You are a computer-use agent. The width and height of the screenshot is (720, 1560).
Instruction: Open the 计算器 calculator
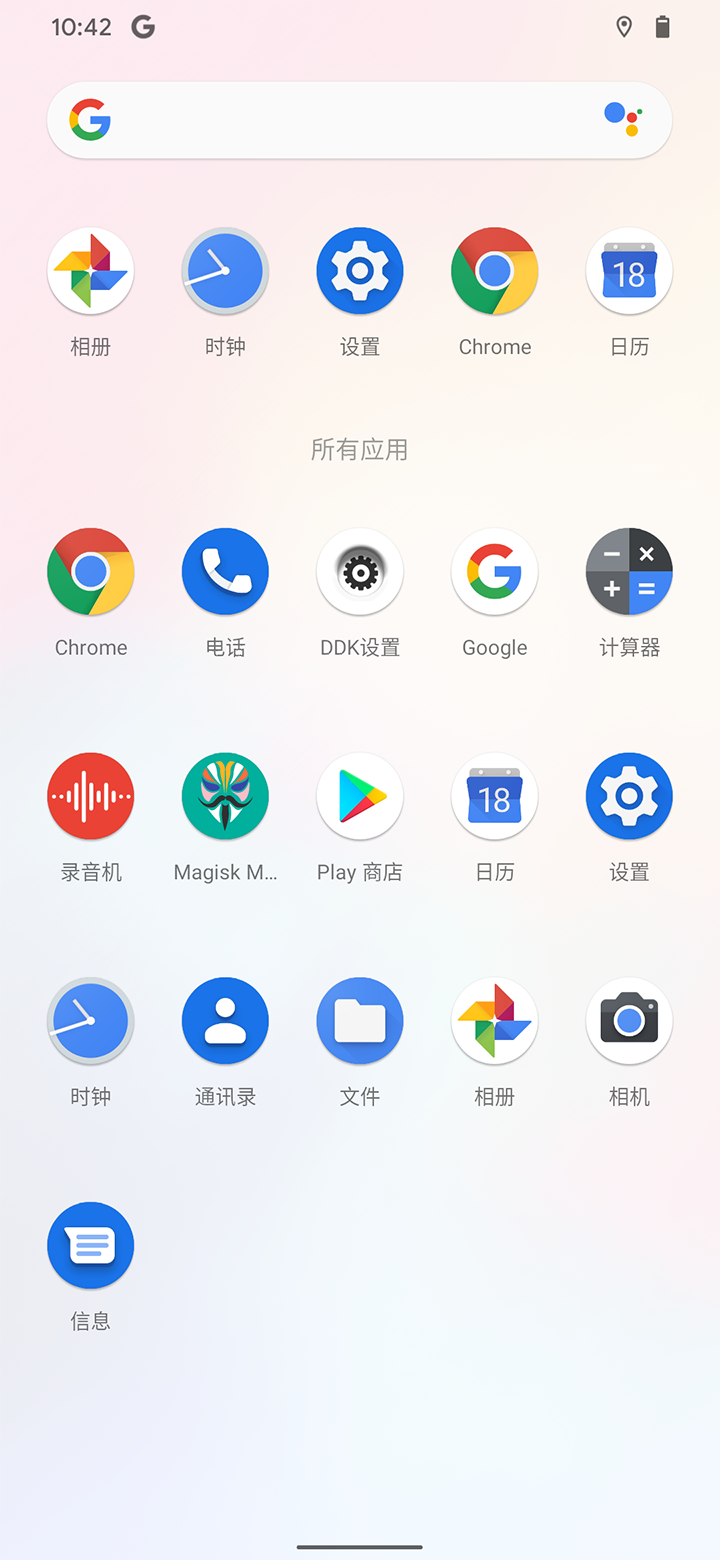pos(629,571)
